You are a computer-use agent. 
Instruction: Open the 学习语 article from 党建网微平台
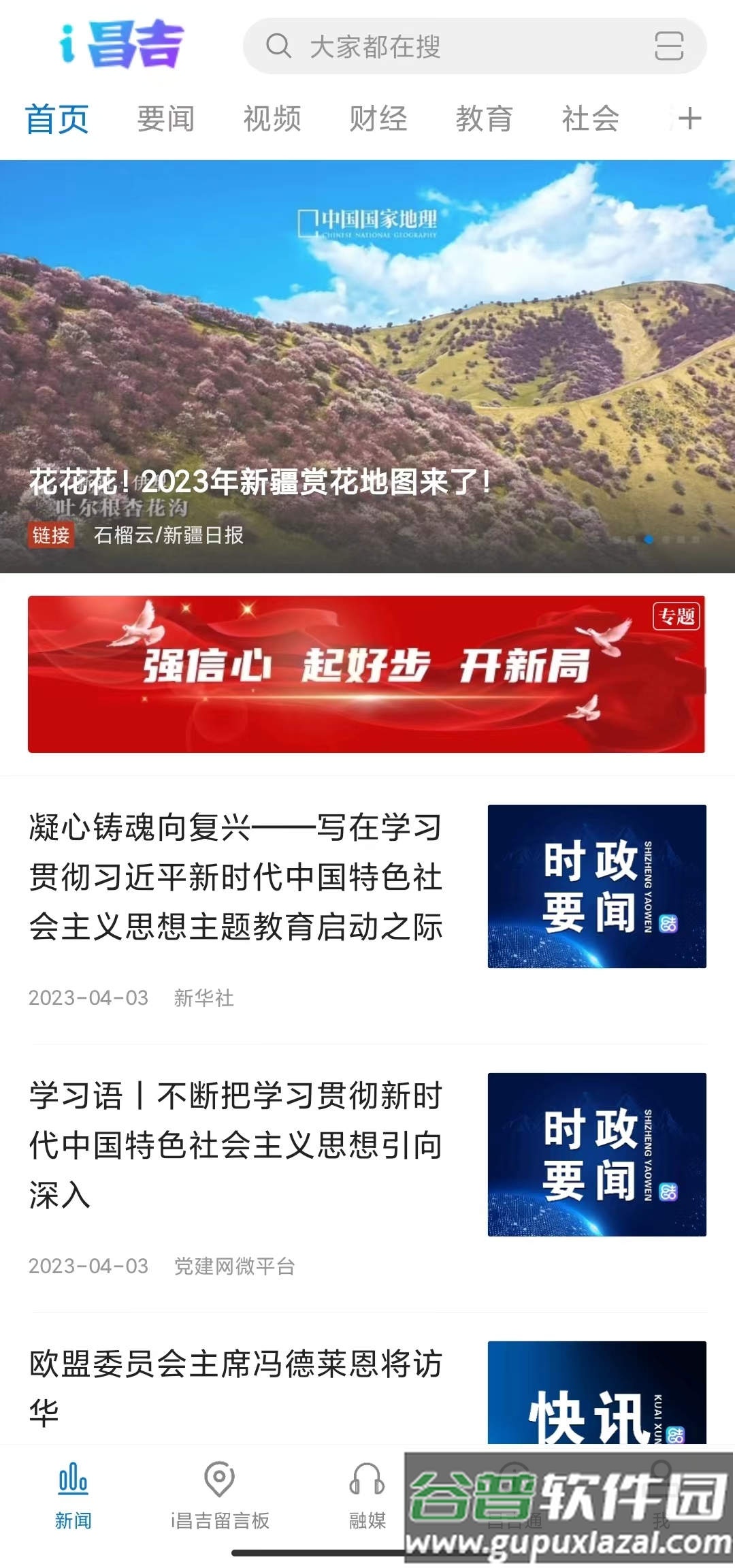coord(235,1145)
